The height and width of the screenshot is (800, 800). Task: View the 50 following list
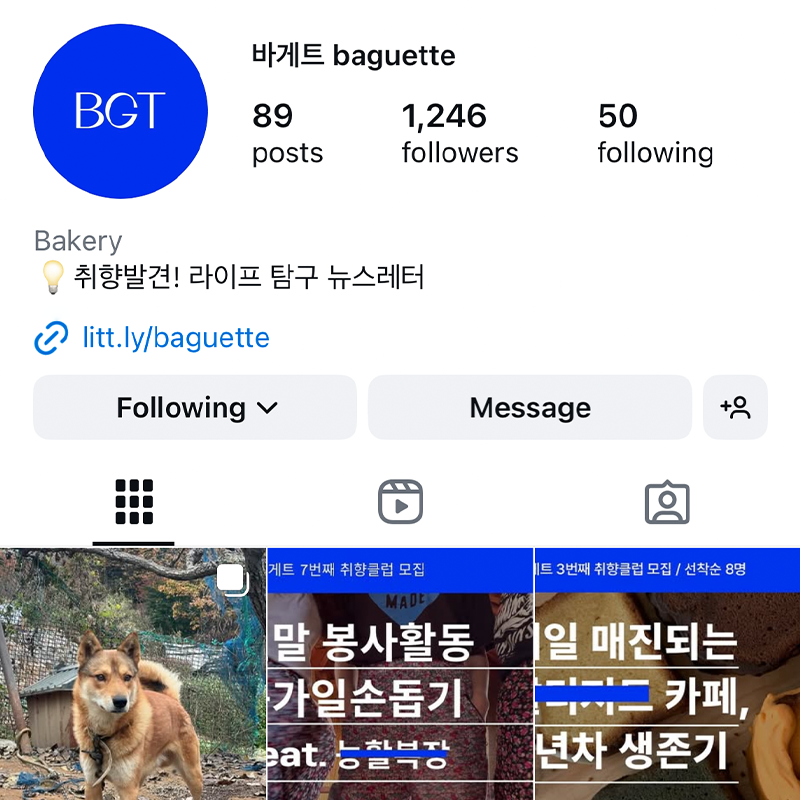click(x=655, y=133)
